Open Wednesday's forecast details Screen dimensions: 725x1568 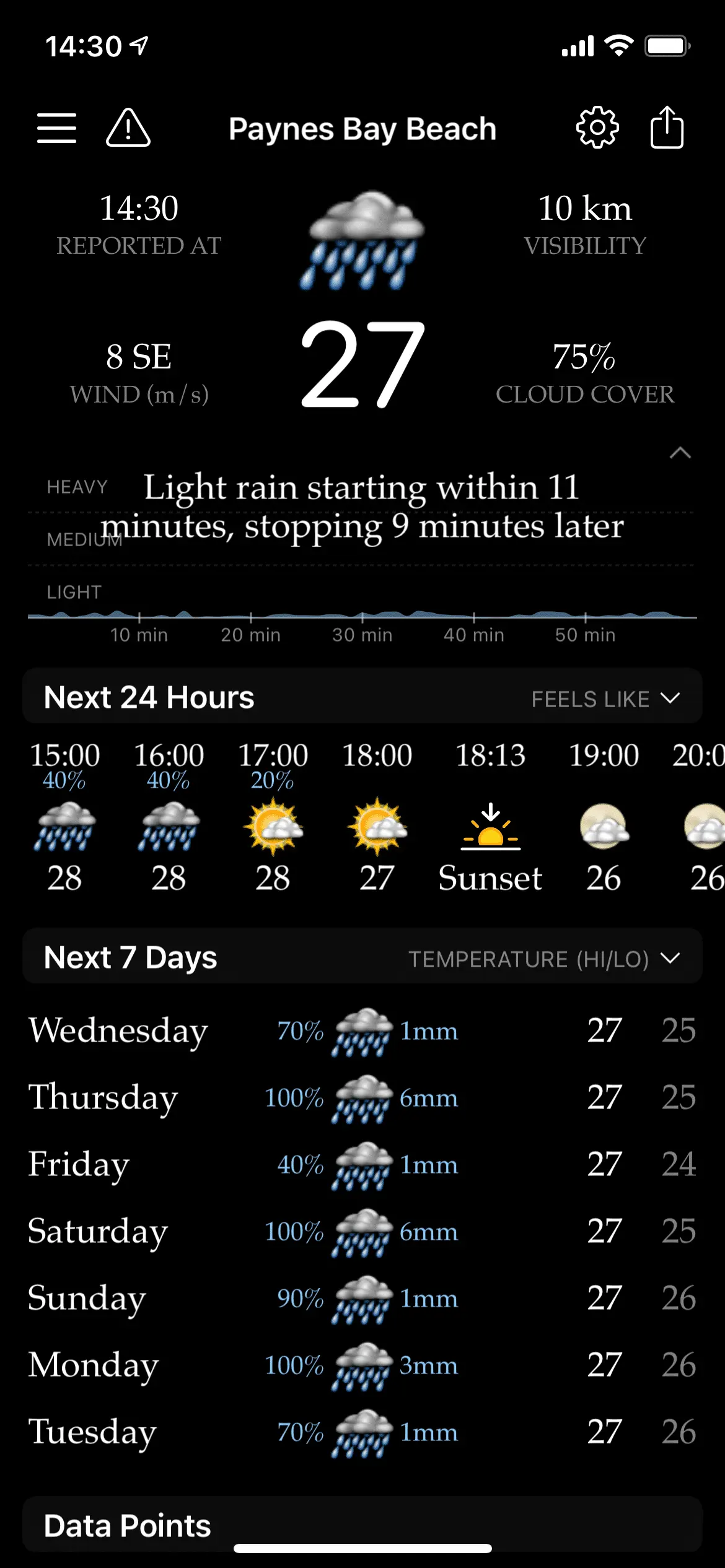362,1032
